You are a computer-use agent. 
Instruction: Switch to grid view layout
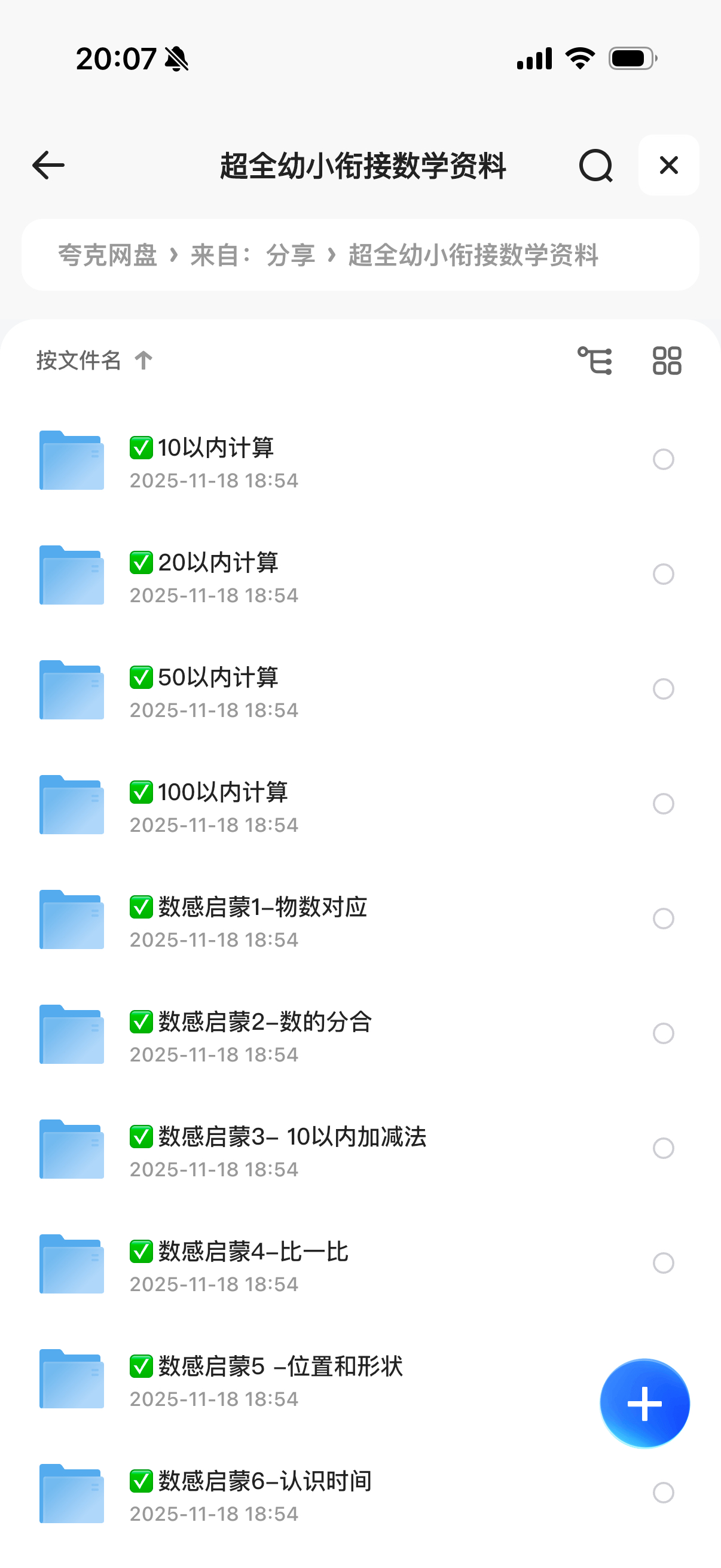(x=667, y=361)
